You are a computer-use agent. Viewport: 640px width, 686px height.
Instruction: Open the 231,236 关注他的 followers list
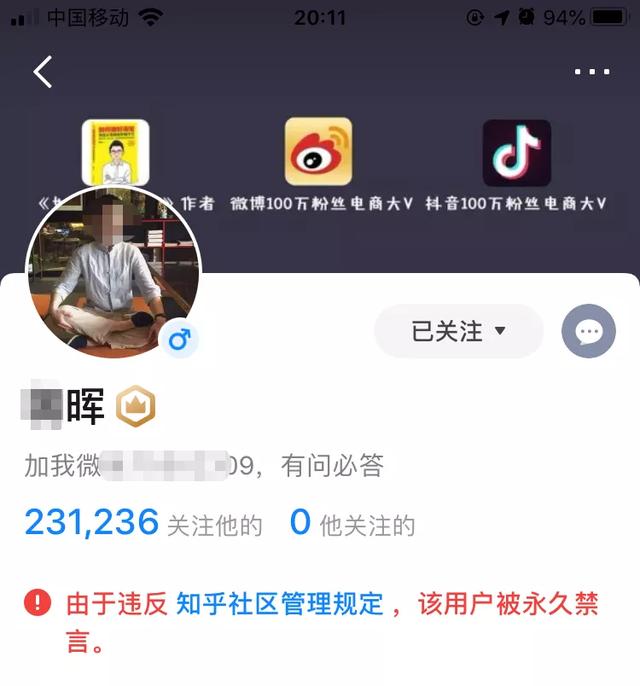click(x=143, y=523)
